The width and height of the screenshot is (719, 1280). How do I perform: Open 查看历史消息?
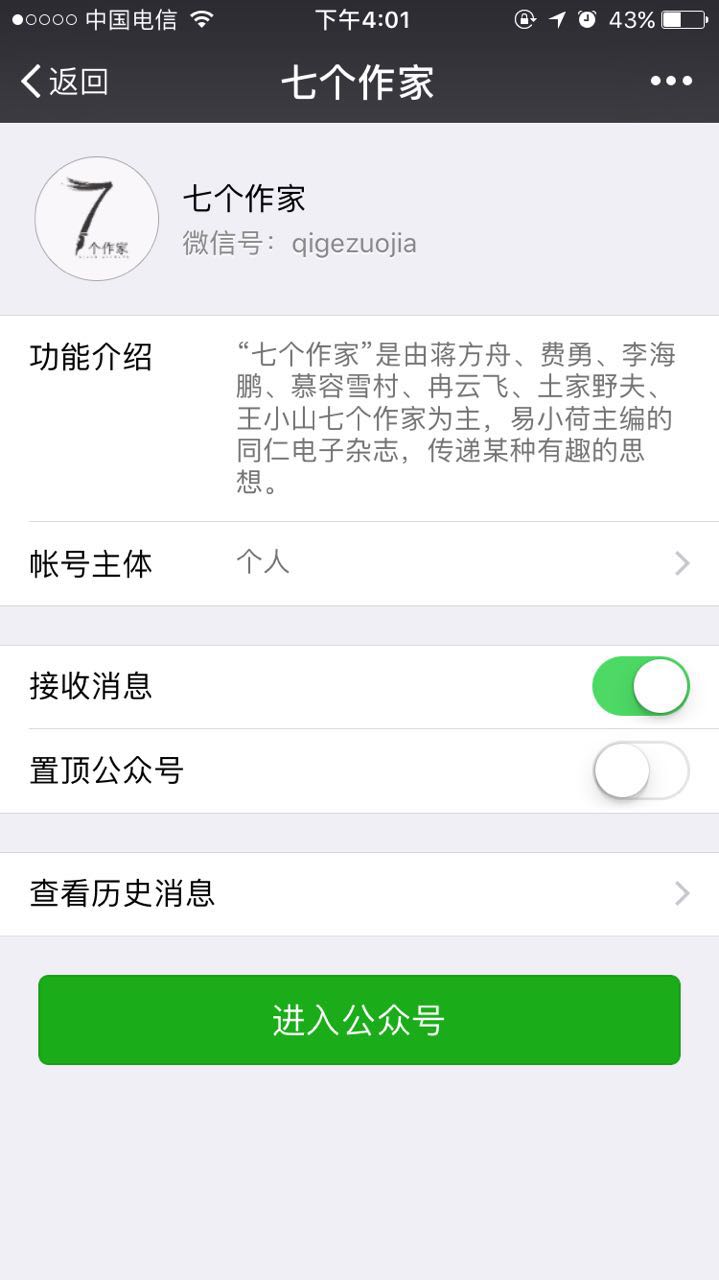click(x=359, y=893)
